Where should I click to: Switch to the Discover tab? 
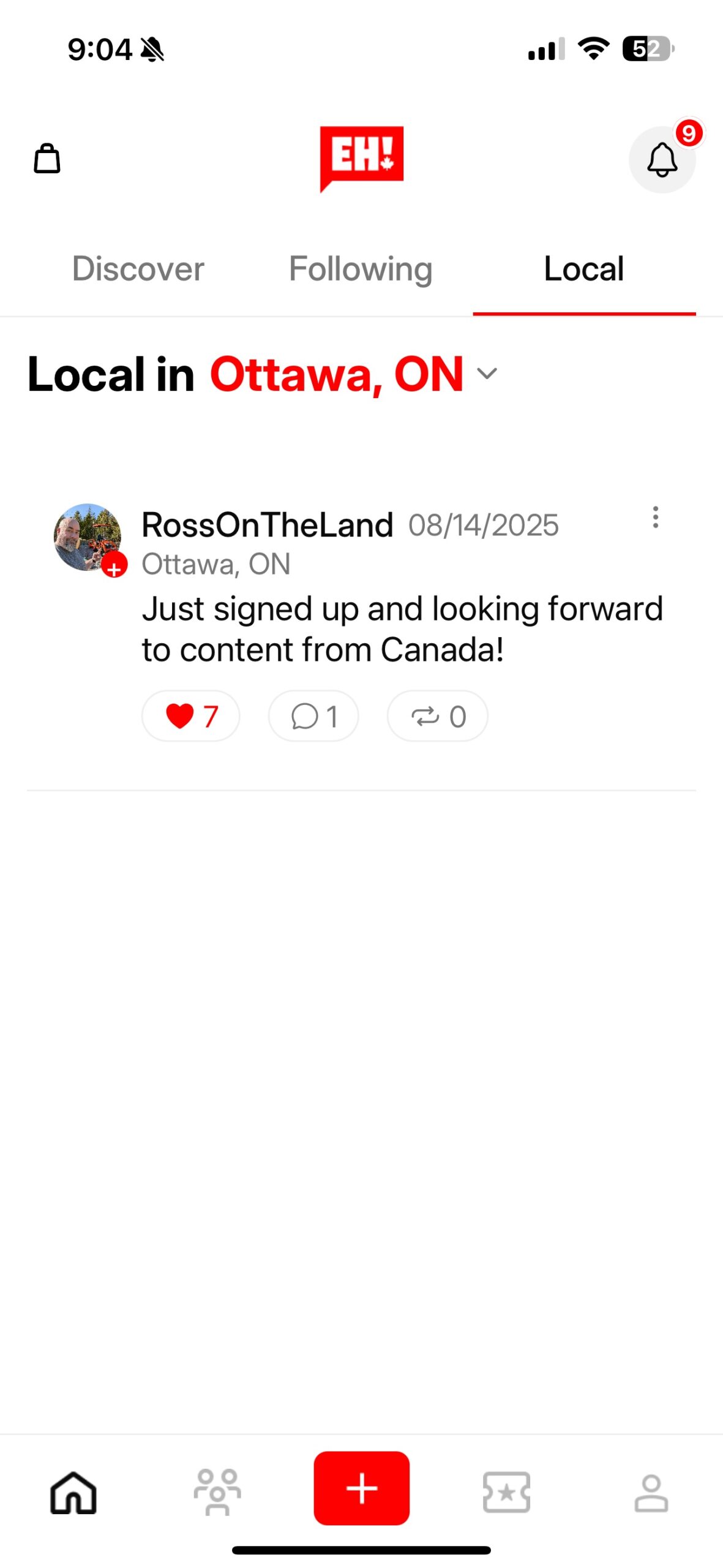coord(138,269)
